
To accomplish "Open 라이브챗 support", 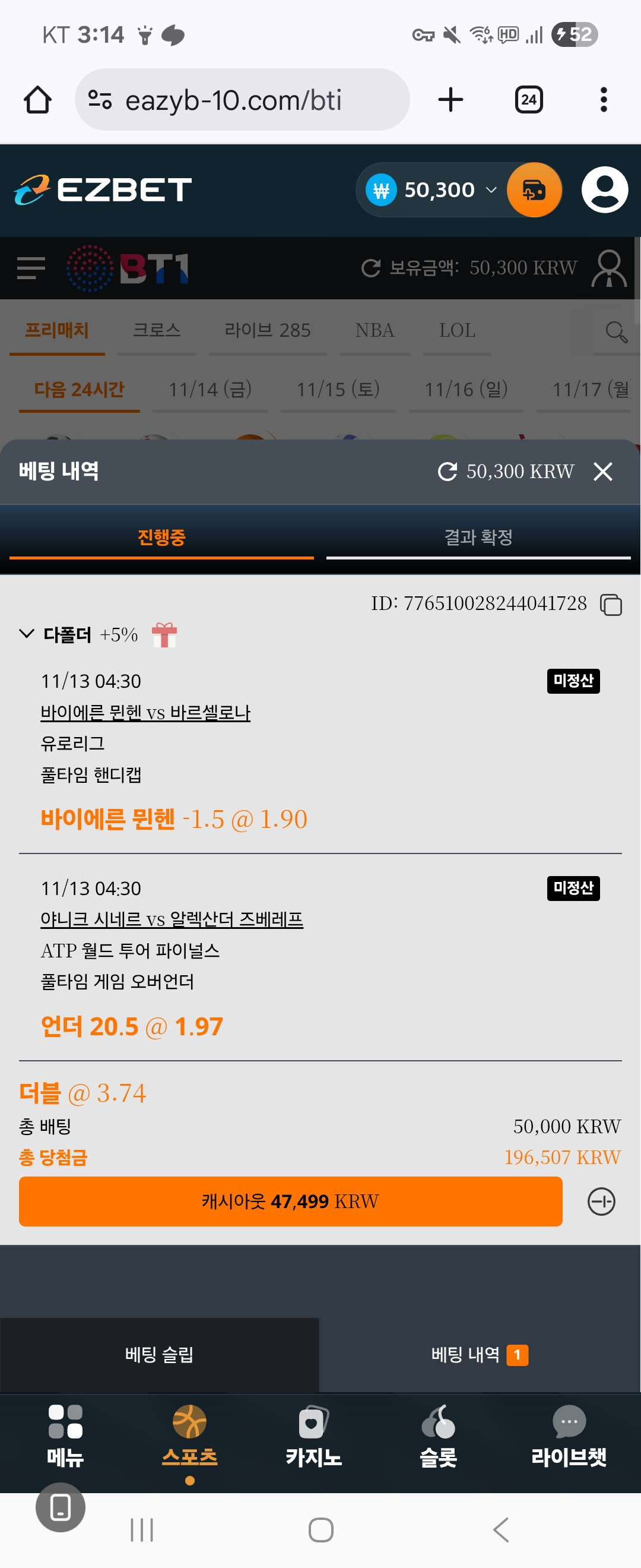I will tap(569, 1437).
